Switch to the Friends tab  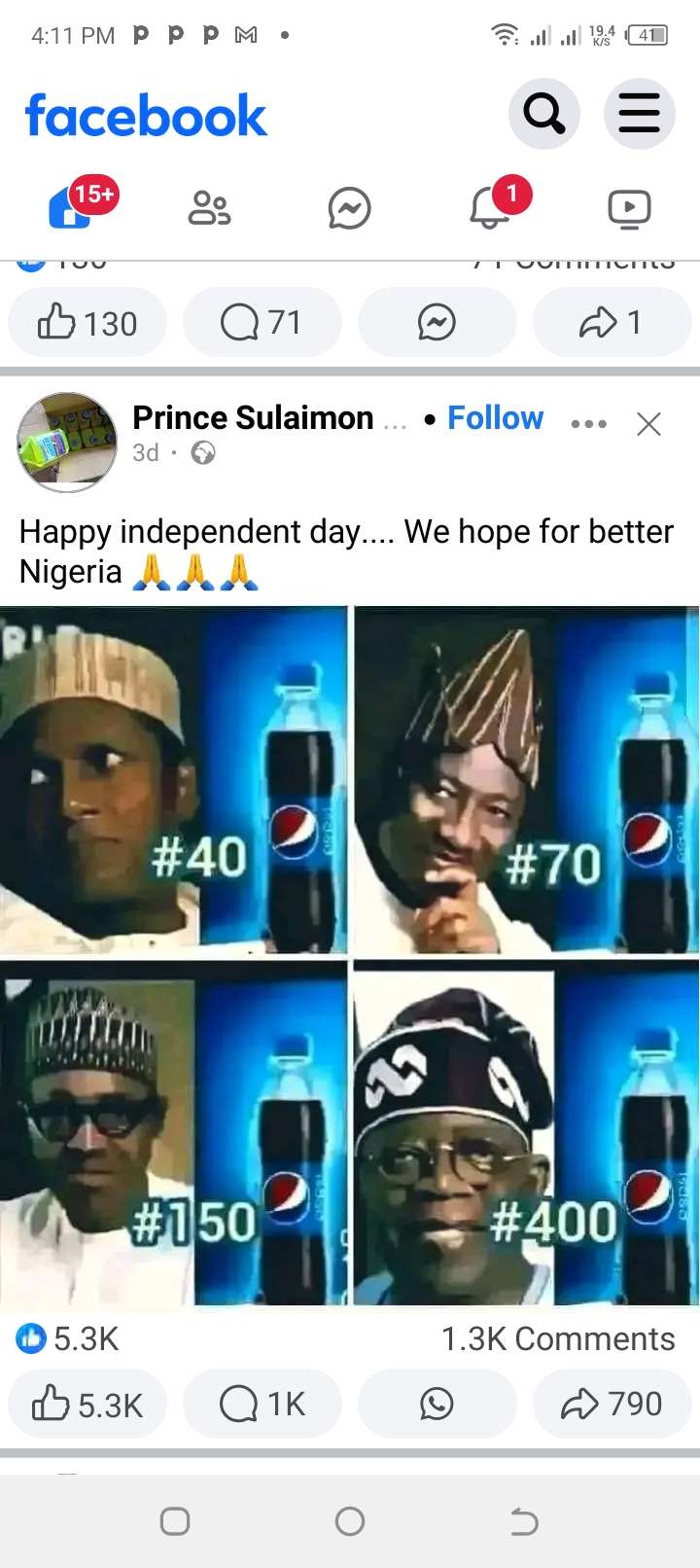coord(209,207)
